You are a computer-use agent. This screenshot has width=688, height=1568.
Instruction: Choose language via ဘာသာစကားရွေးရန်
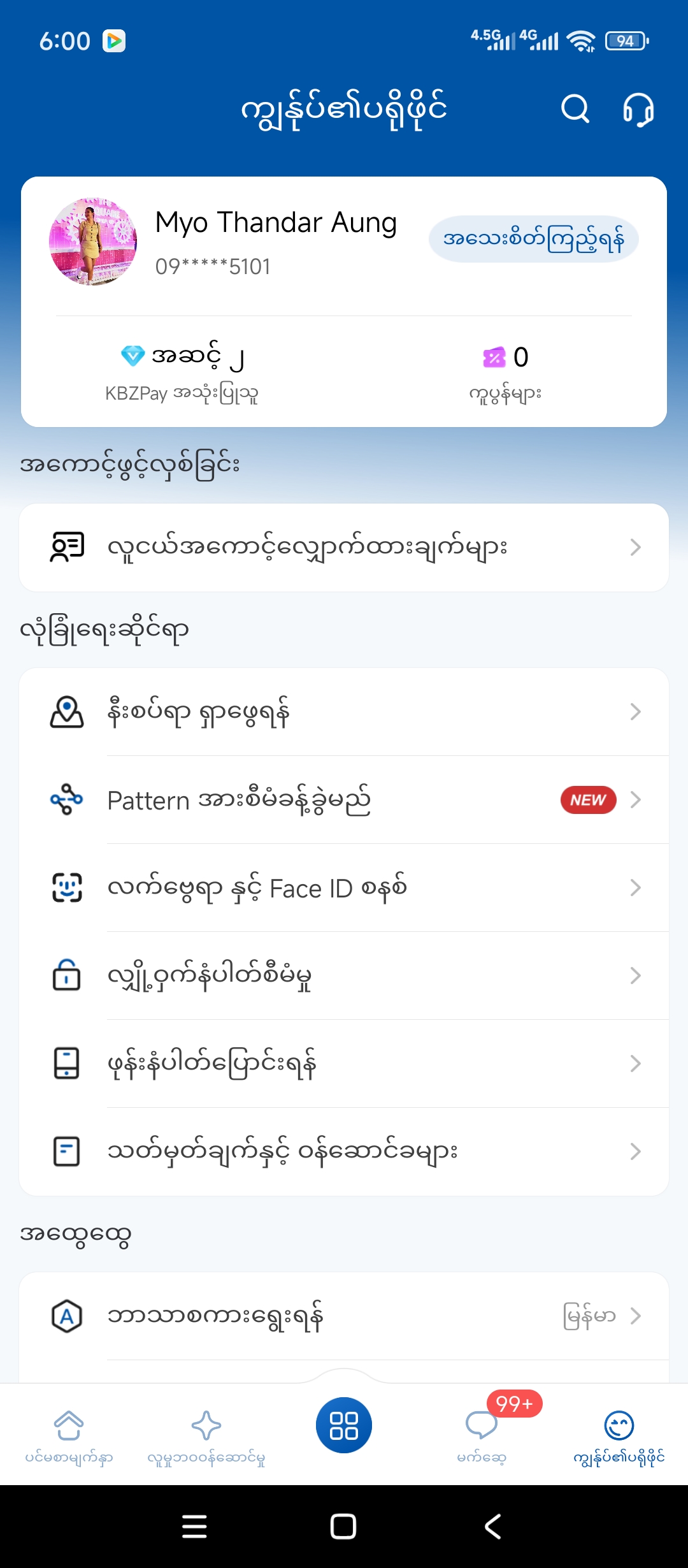pos(344,1316)
